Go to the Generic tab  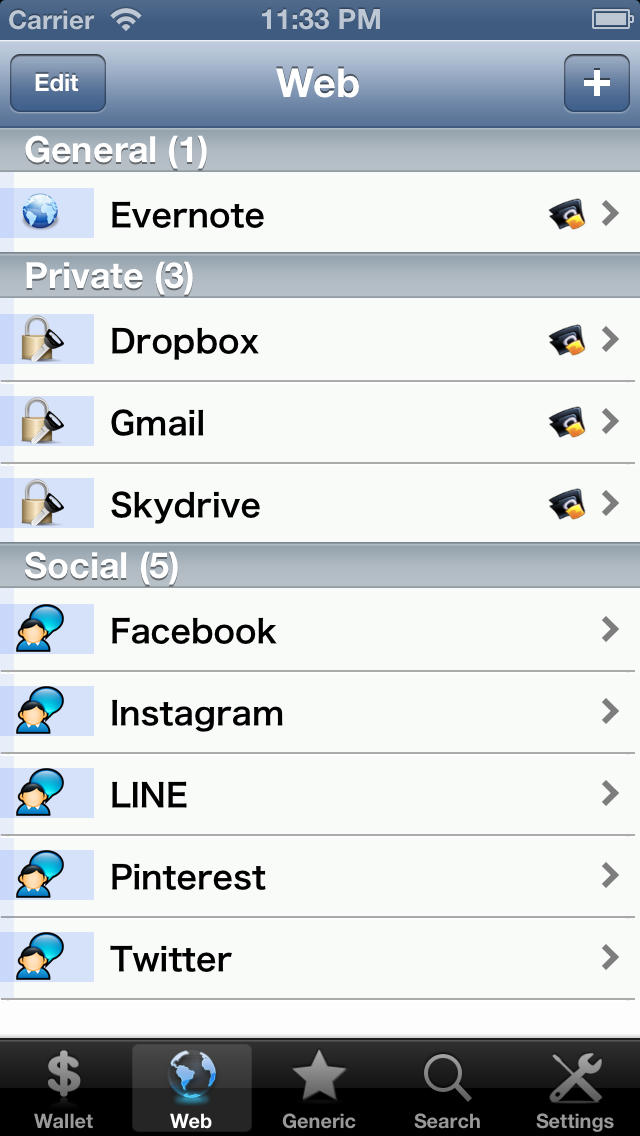[319, 1090]
